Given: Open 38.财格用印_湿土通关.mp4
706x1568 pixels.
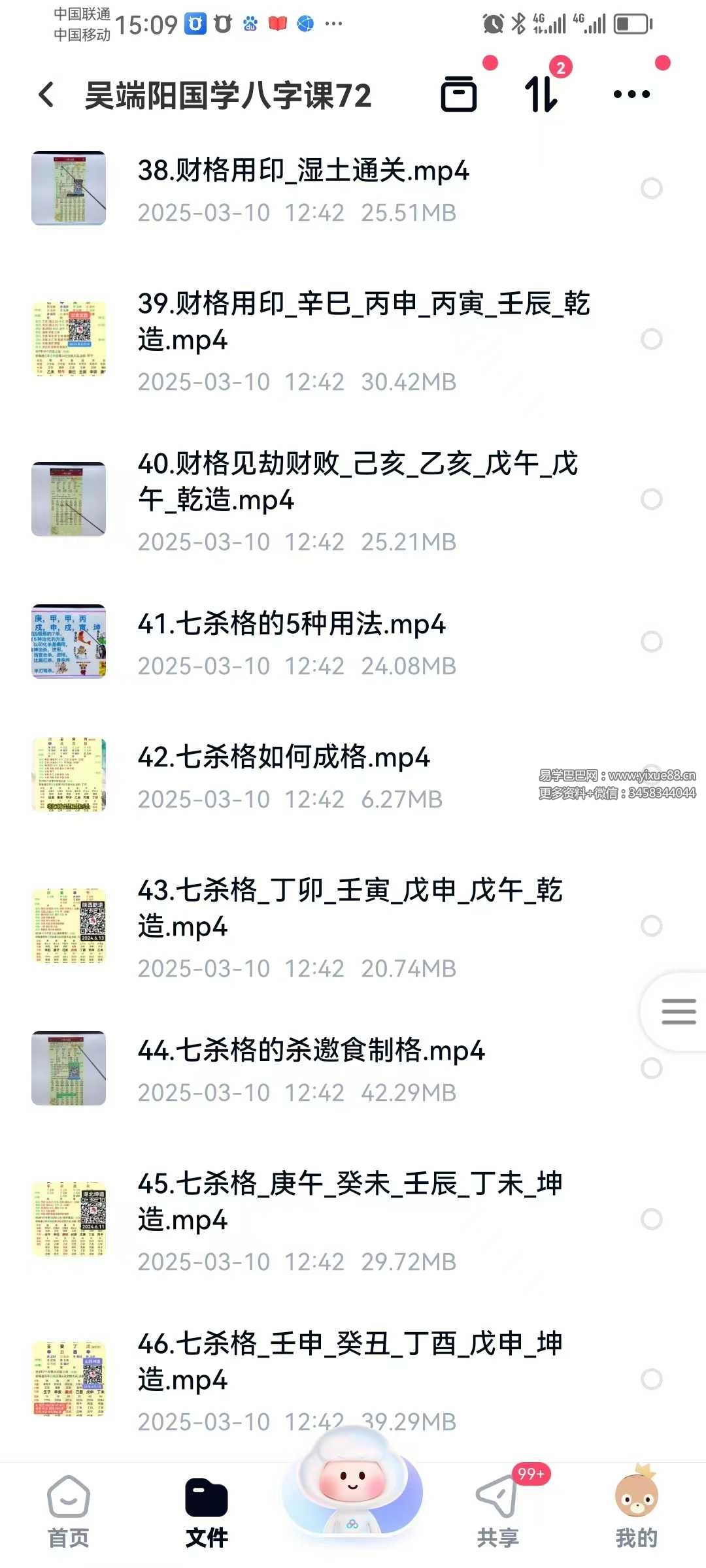Looking at the screenshot, I should point(303,171).
